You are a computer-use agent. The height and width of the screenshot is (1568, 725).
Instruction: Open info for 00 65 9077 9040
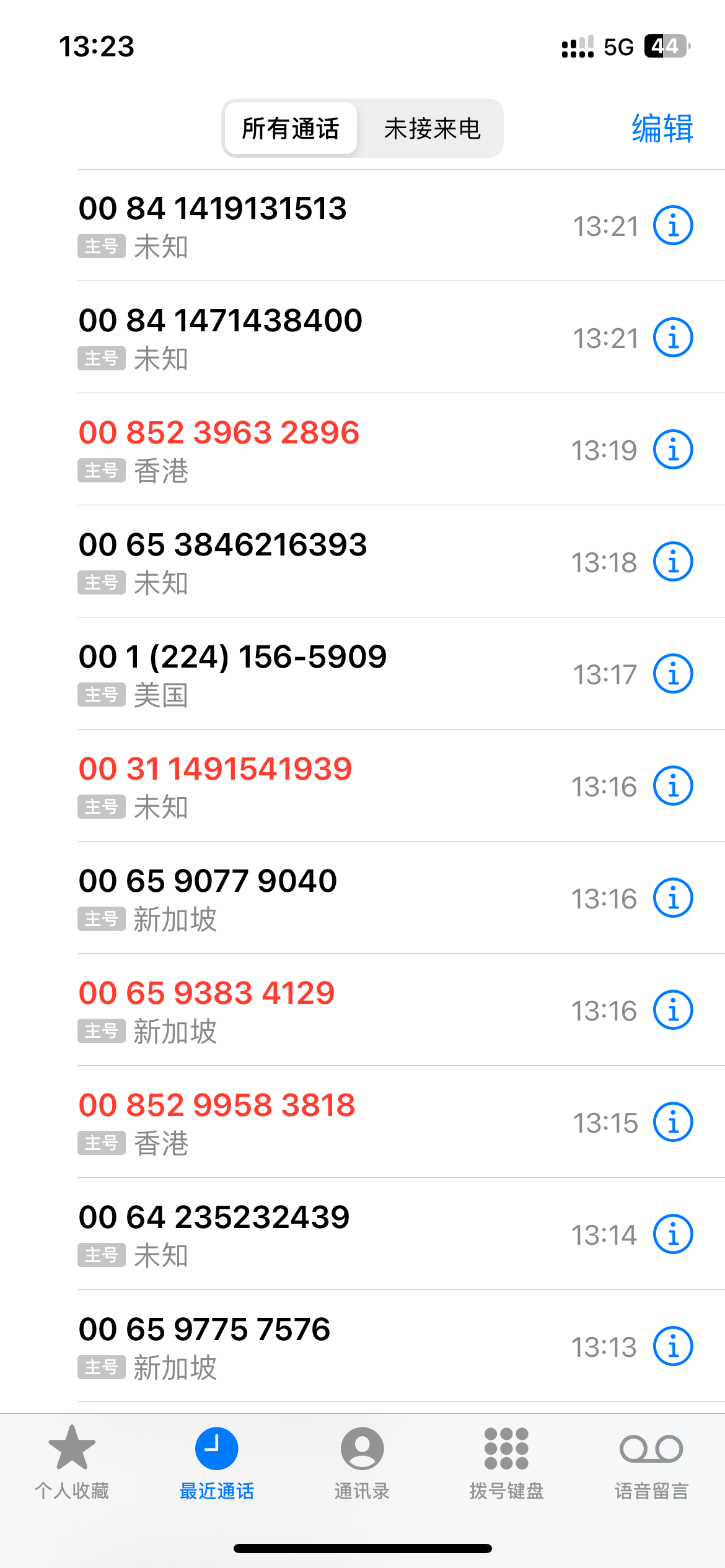(672, 898)
